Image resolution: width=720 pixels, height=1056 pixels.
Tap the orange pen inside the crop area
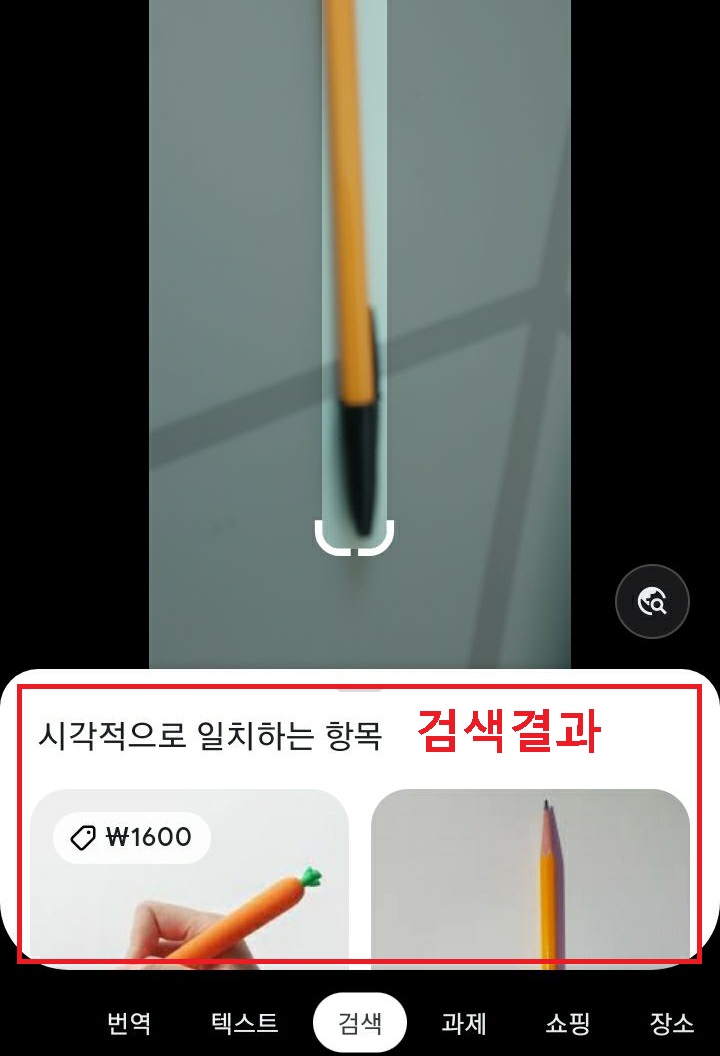coord(352,250)
